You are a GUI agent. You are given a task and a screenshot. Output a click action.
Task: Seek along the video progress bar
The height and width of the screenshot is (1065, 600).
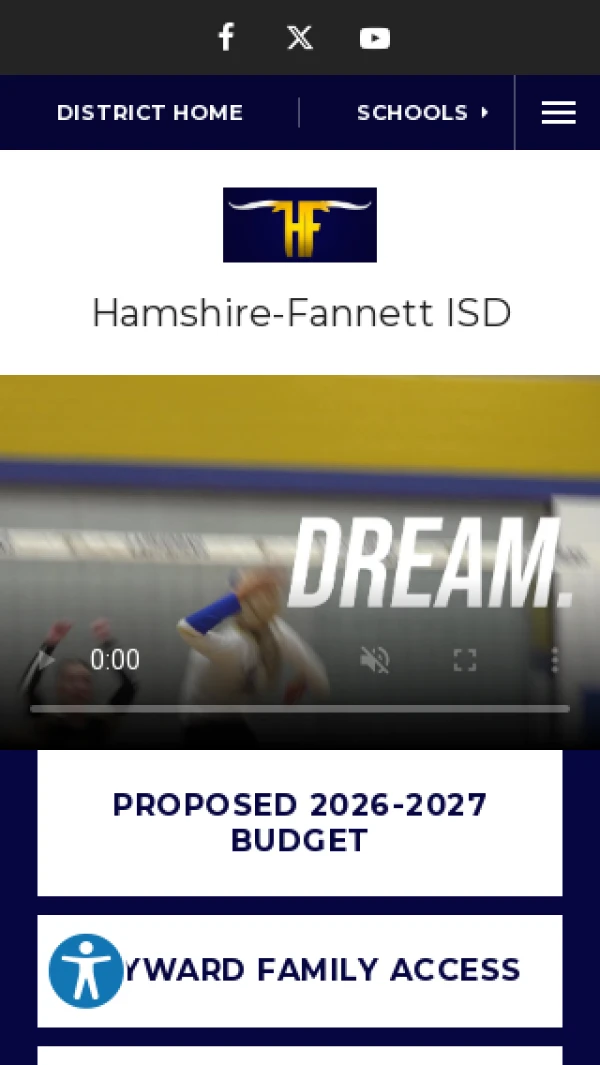click(300, 708)
